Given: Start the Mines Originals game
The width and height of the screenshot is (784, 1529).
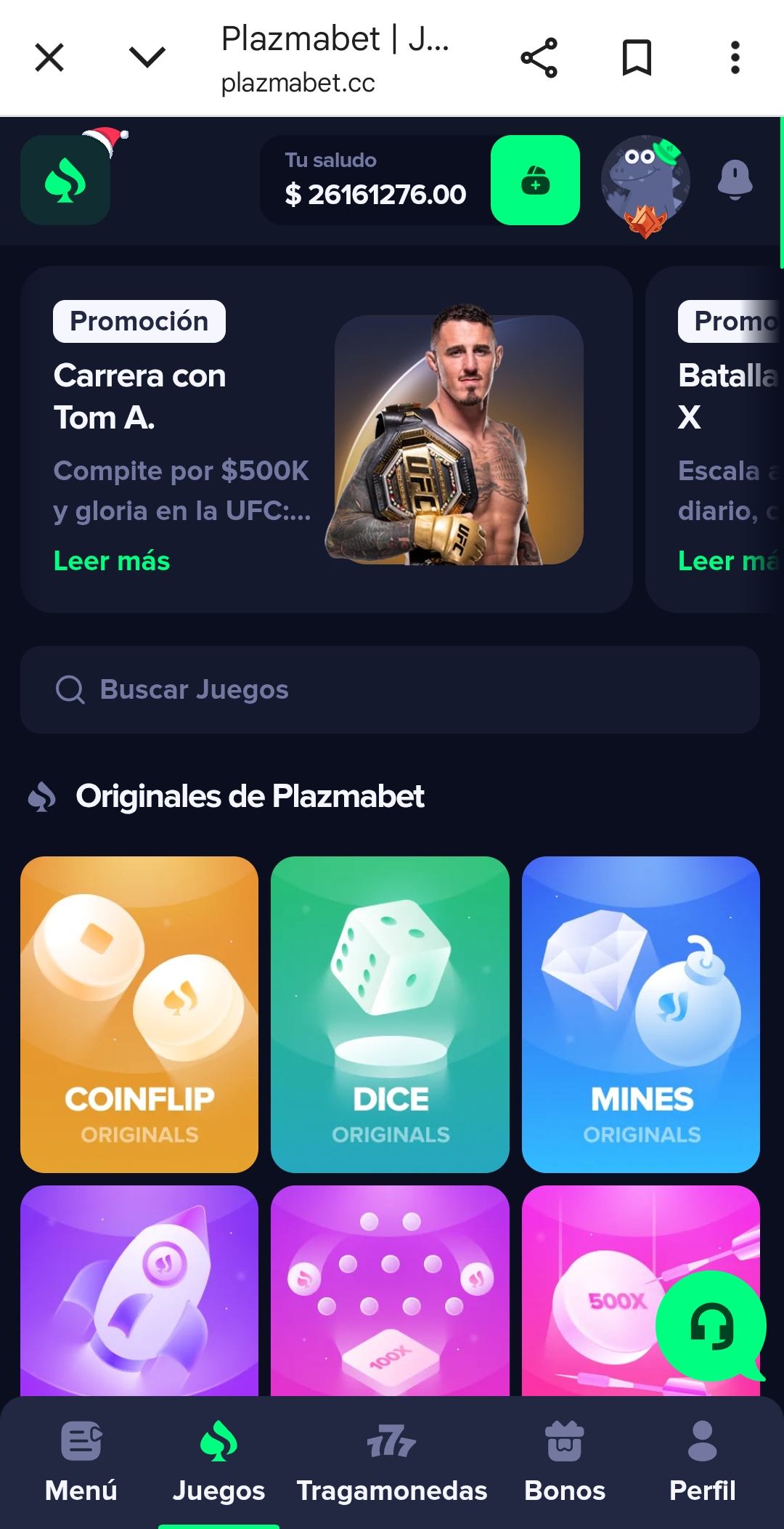Looking at the screenshot, I should (x=640, y=1014).
